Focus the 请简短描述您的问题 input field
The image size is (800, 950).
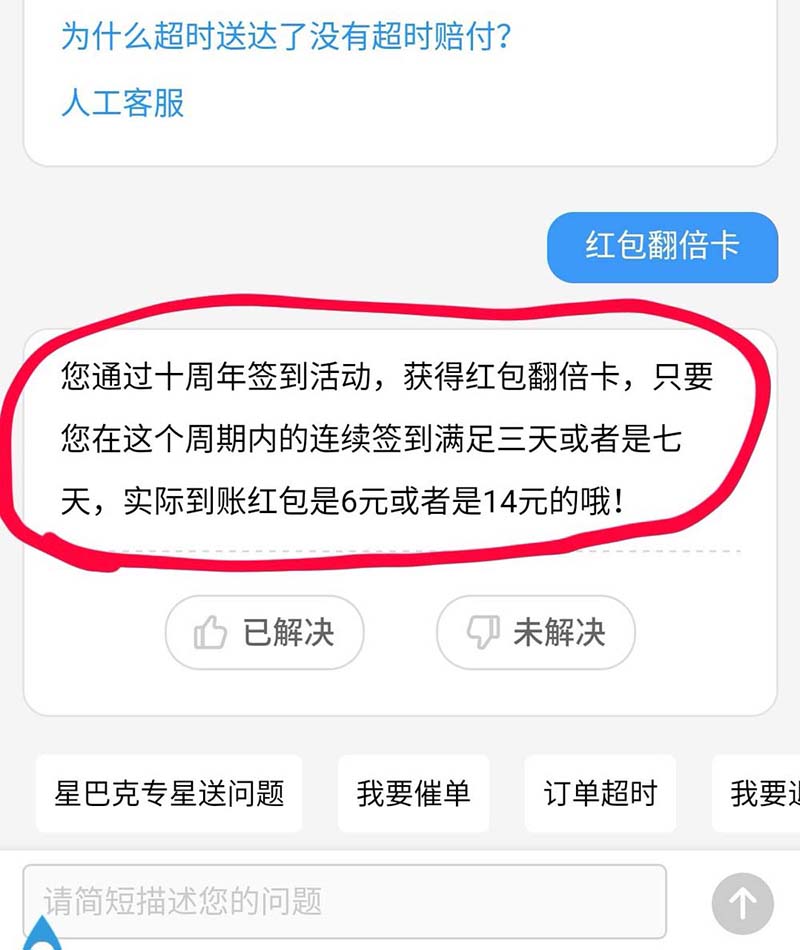click(x=344, y=902)
